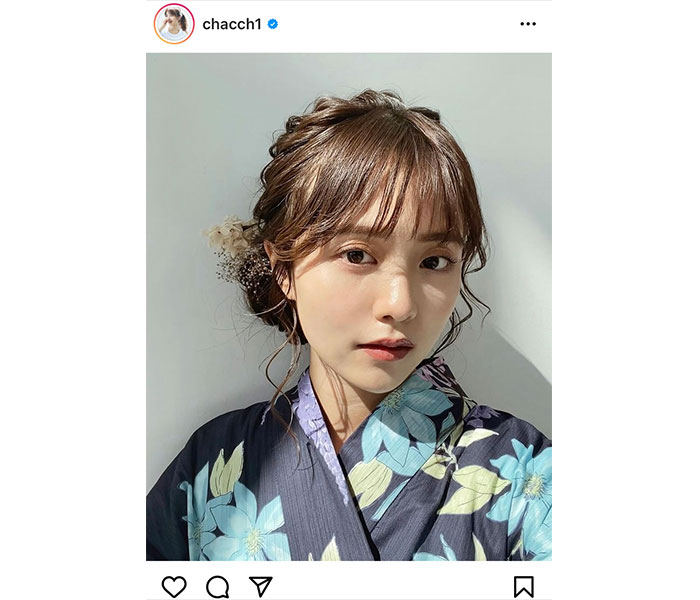700x600 pixels.
Task: Open comments with the speech bubble icon
Action: click(x=217, y=587)
